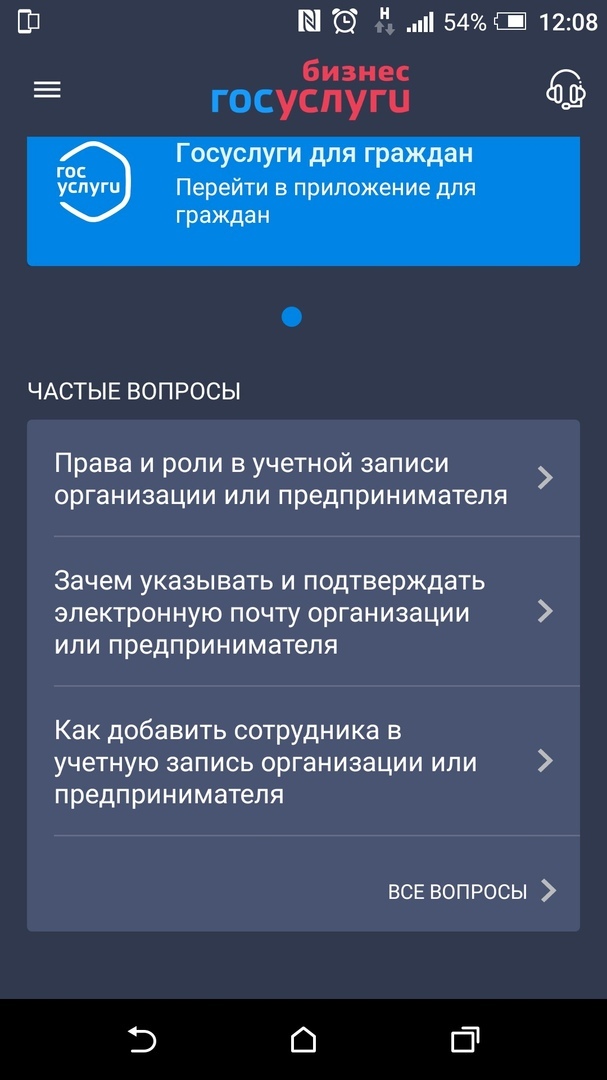This screenshot has height=1080, width=607.
Task: Open the hamburger drawer menu
Action: [x=47, y=90]
